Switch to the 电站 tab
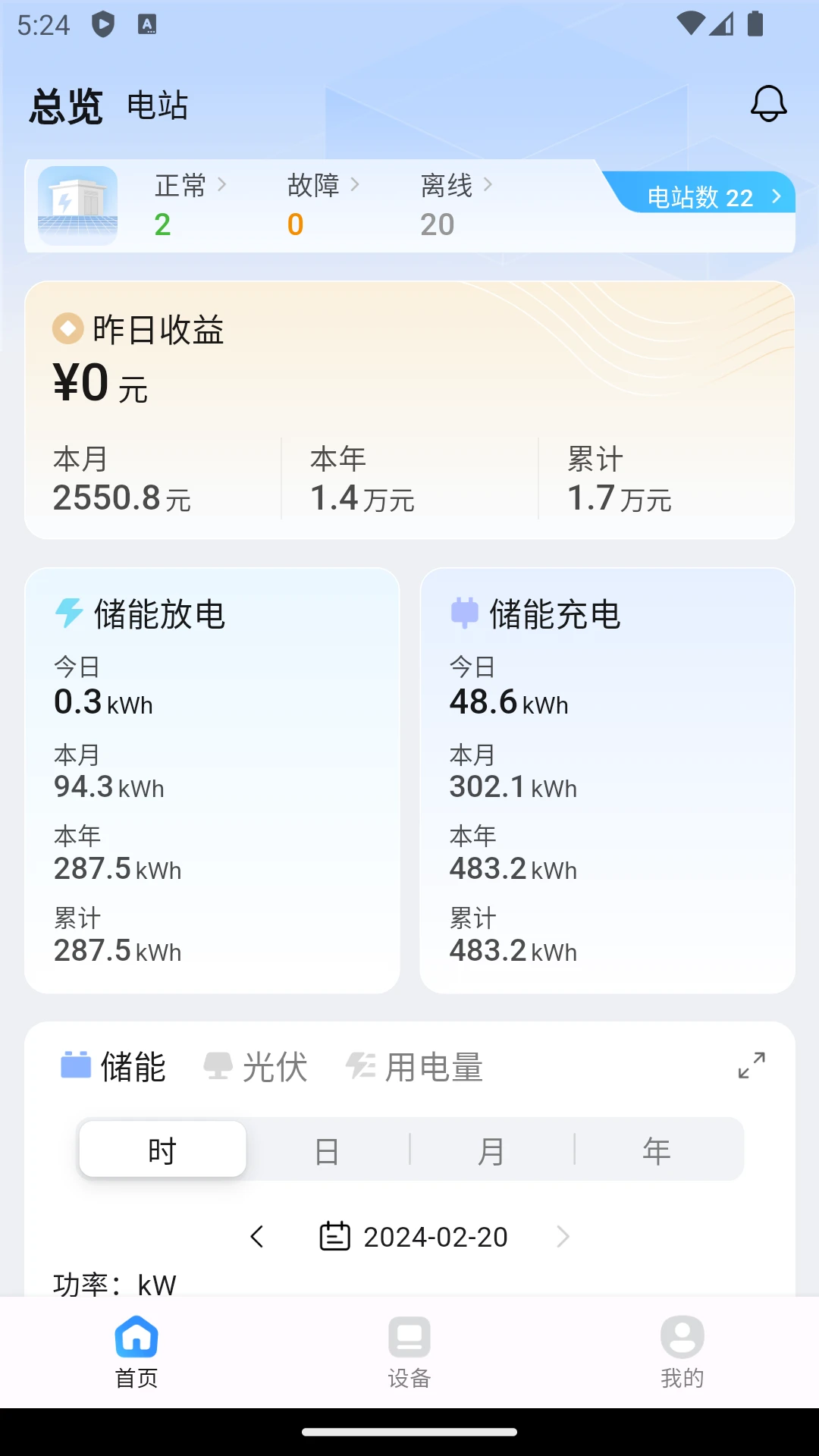Viewport: 819px width, 1456px height. (158, 106)
